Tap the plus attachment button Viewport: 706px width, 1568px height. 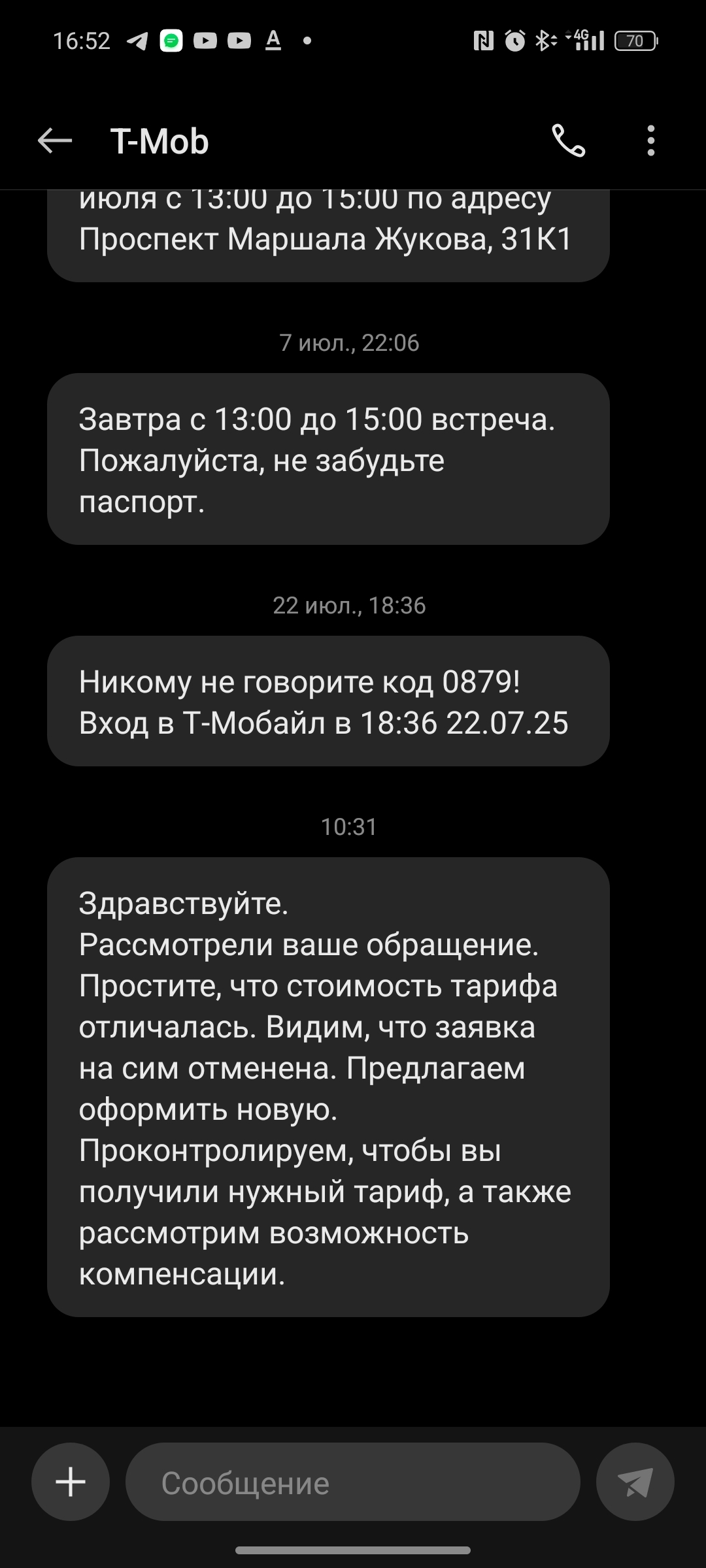tap(71, 1482)
